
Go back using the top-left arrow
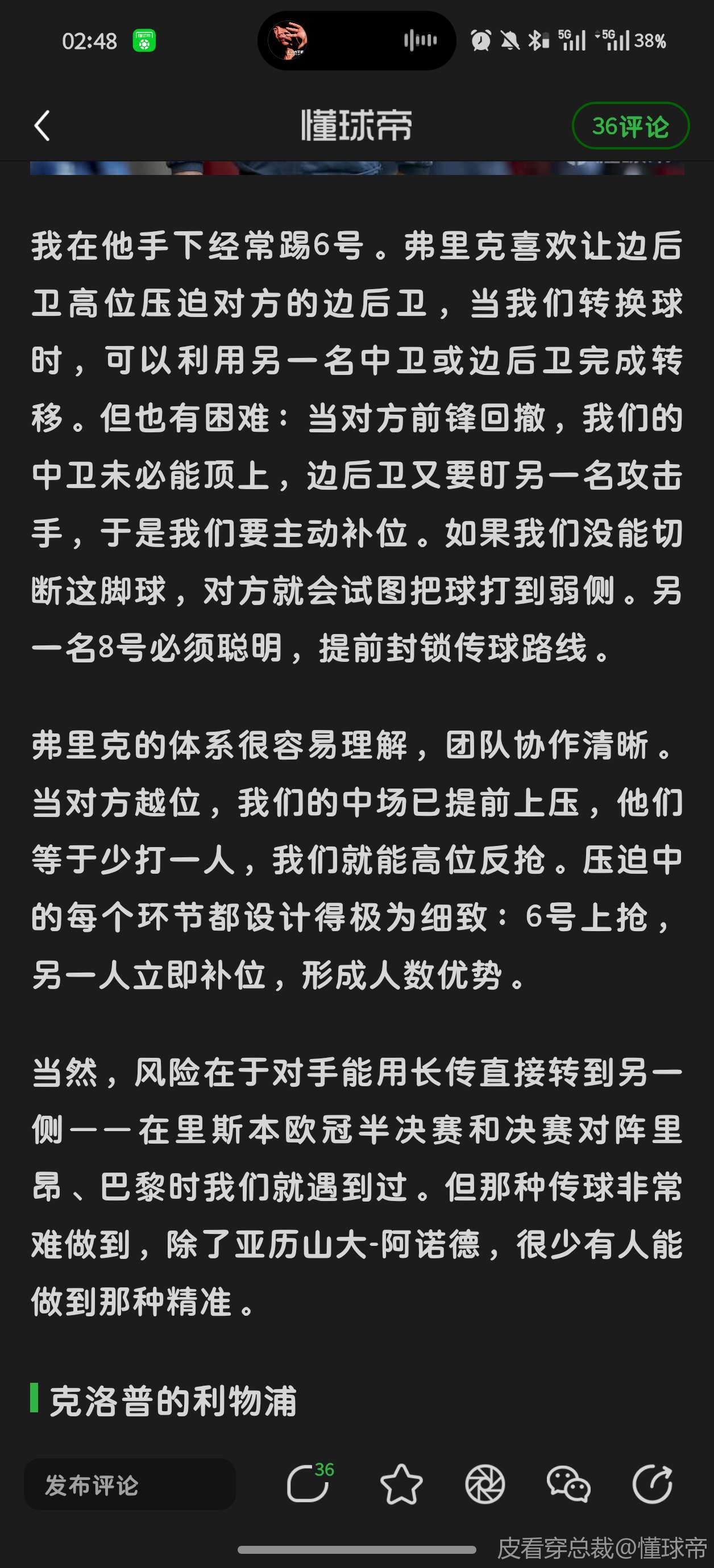42,126
